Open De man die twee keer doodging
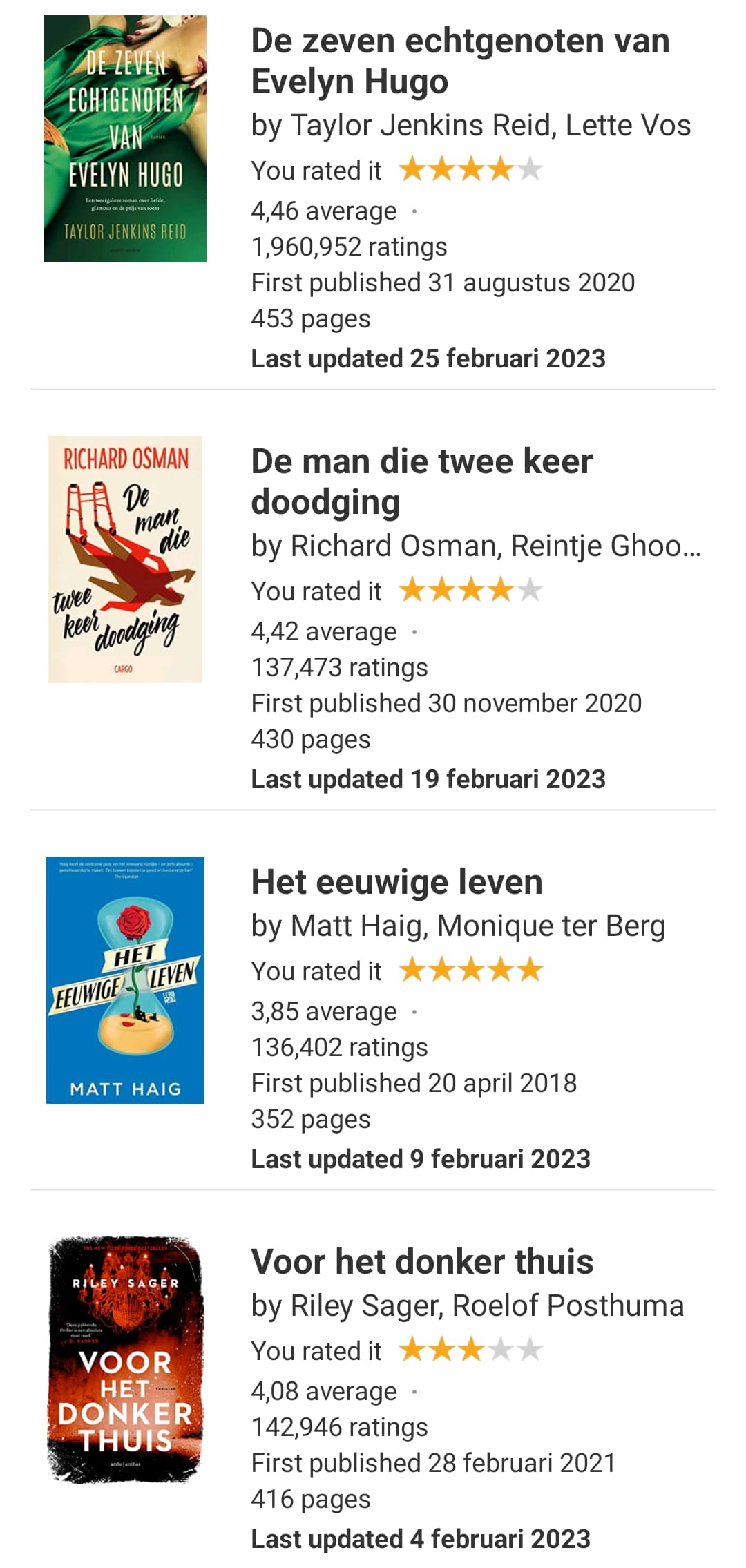This screenshot has width=746, height=1568. [421, 481]
